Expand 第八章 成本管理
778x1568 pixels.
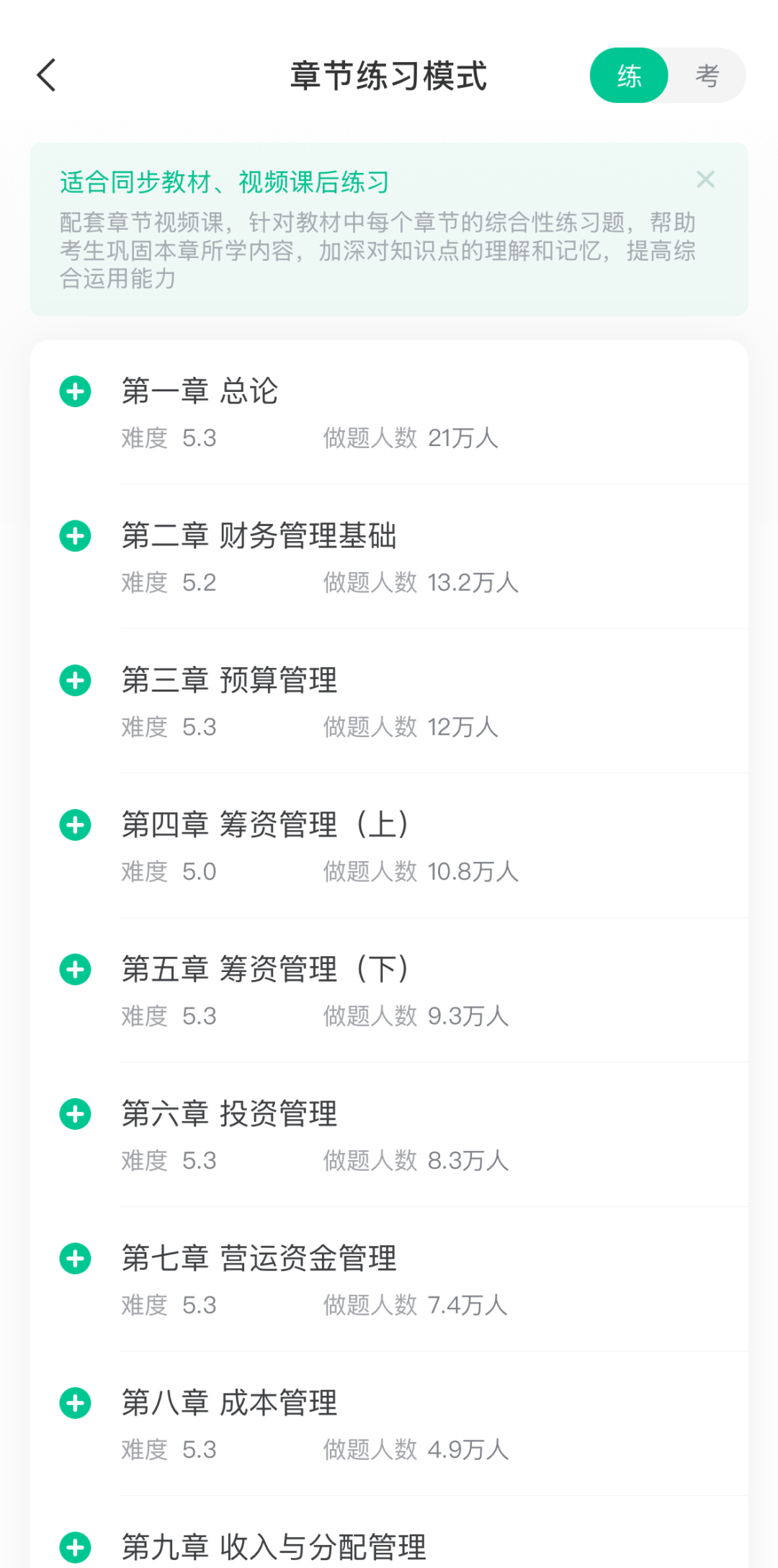(75, 1403)
